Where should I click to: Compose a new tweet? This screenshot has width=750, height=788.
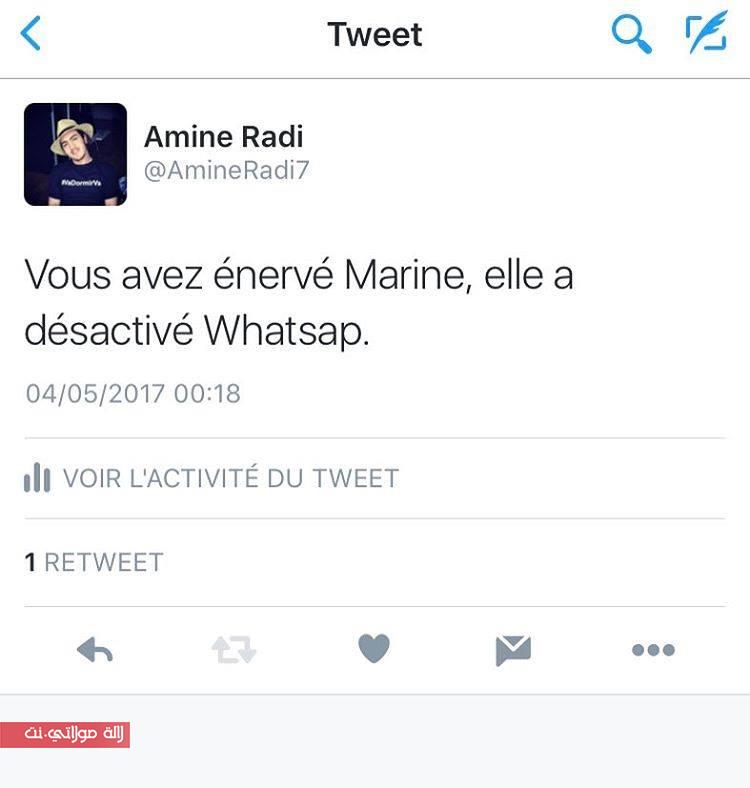[706, 35]
